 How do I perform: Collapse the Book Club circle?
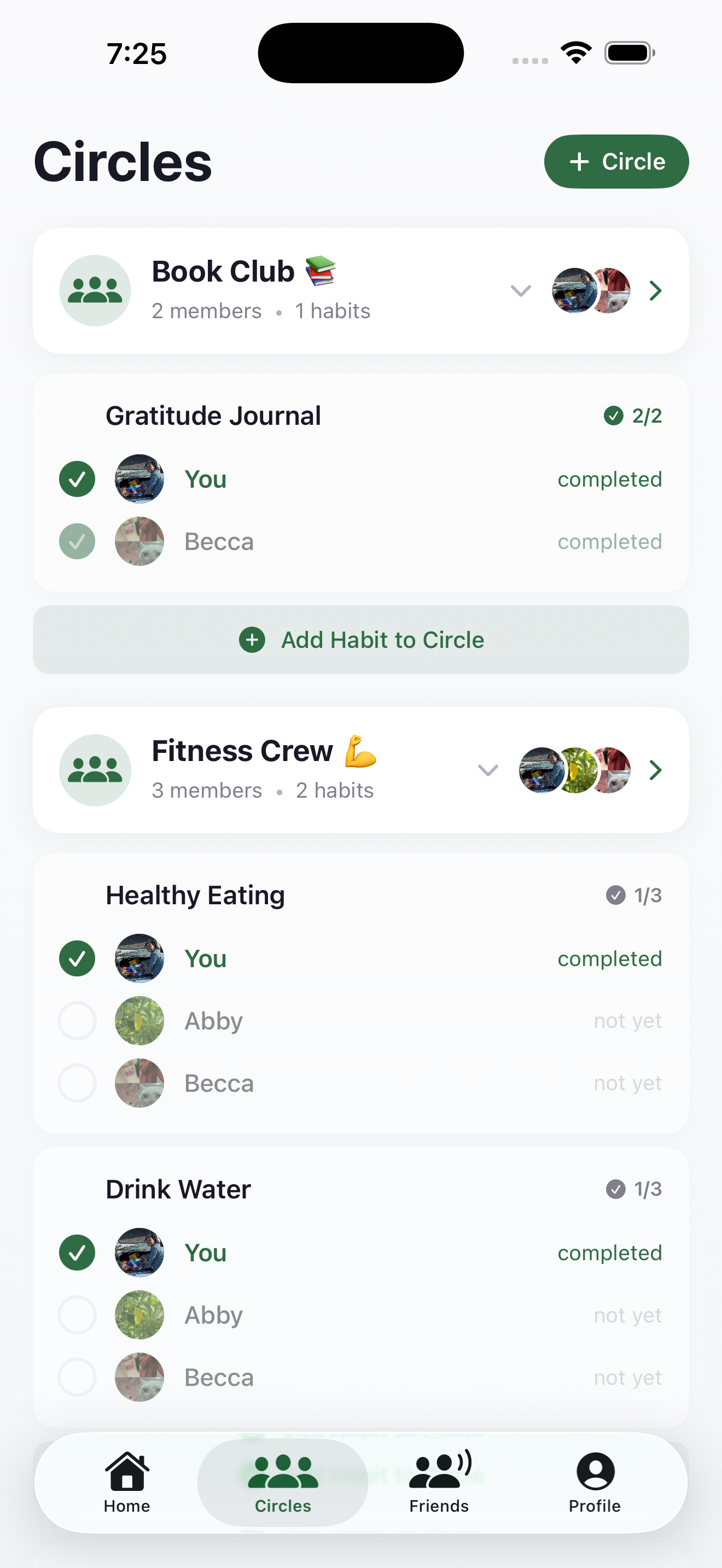tap(521, 291)
